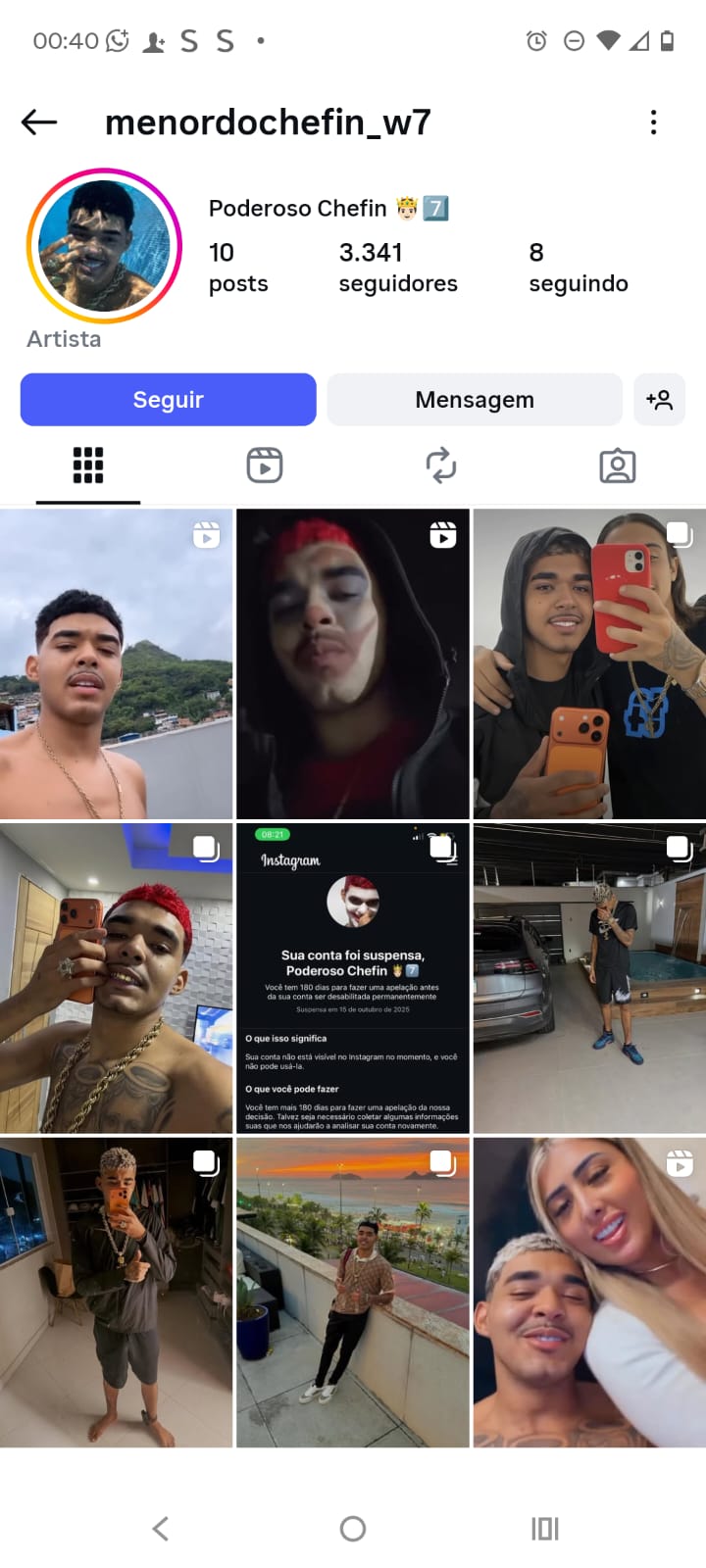Open the 8 seguindo list

click(578, 268)
